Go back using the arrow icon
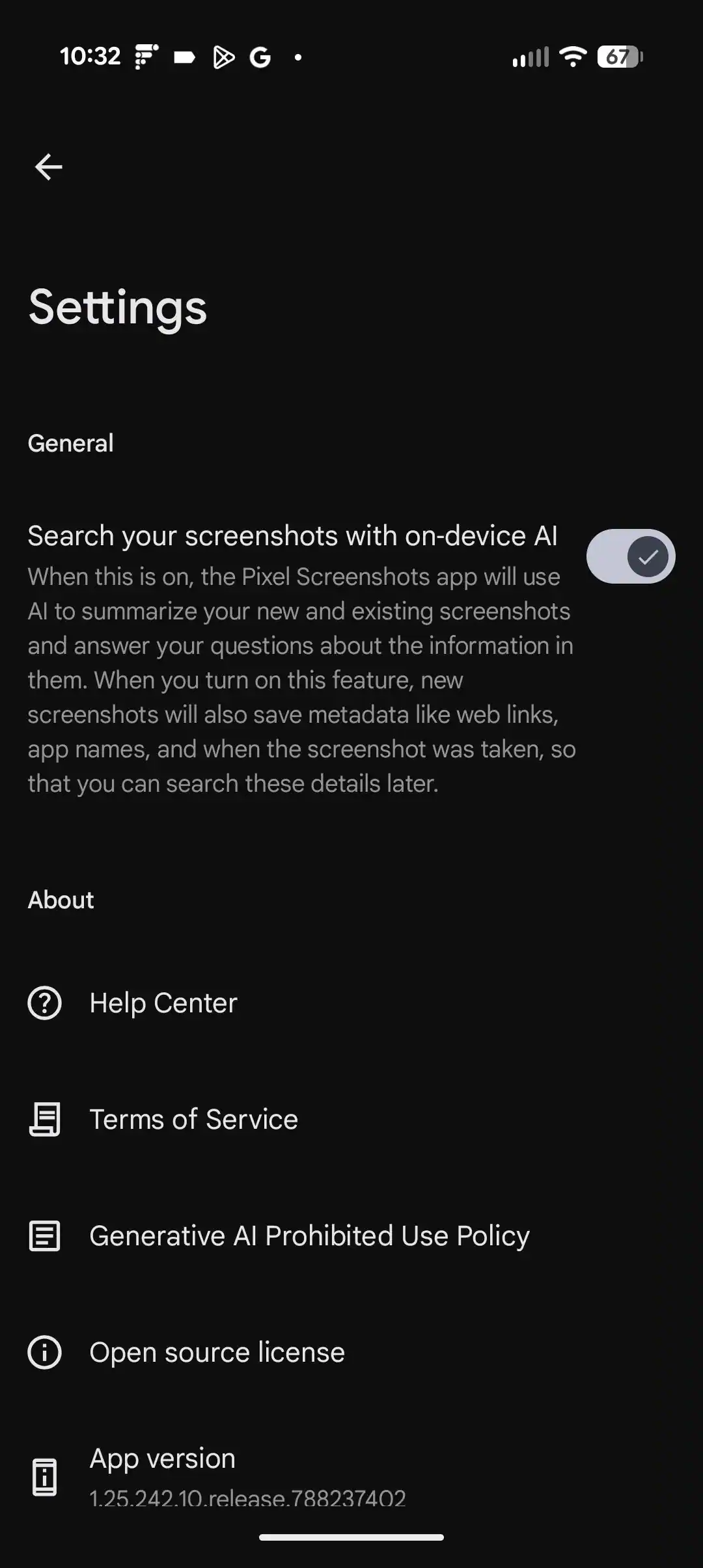 pos(49,167)
